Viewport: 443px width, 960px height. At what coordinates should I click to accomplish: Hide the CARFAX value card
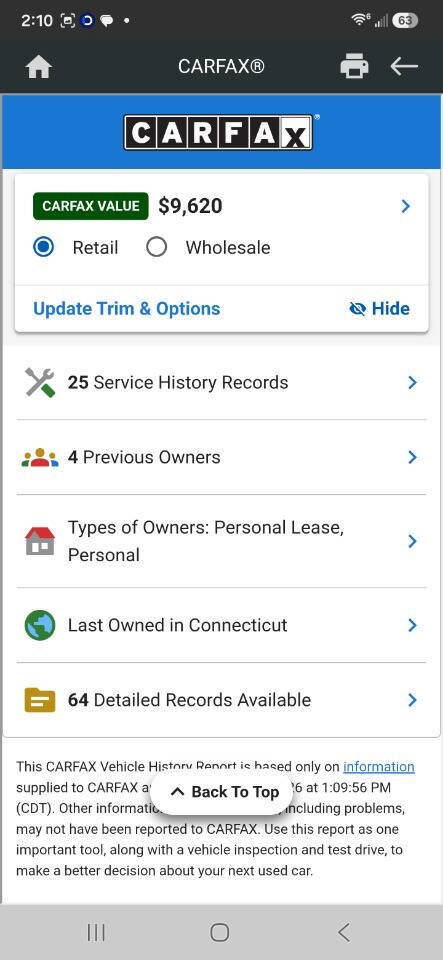379,309
